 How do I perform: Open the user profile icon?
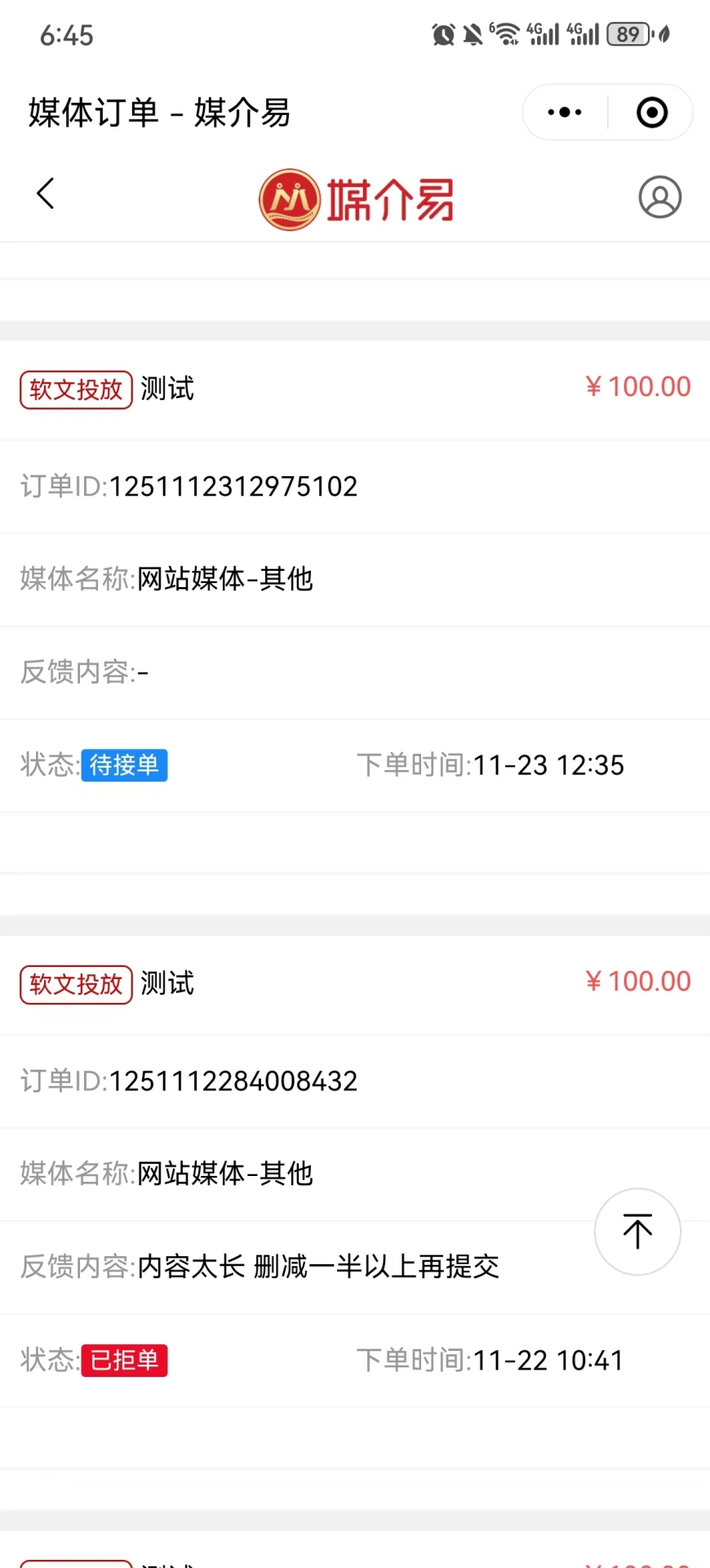click(x=659, y=197)
